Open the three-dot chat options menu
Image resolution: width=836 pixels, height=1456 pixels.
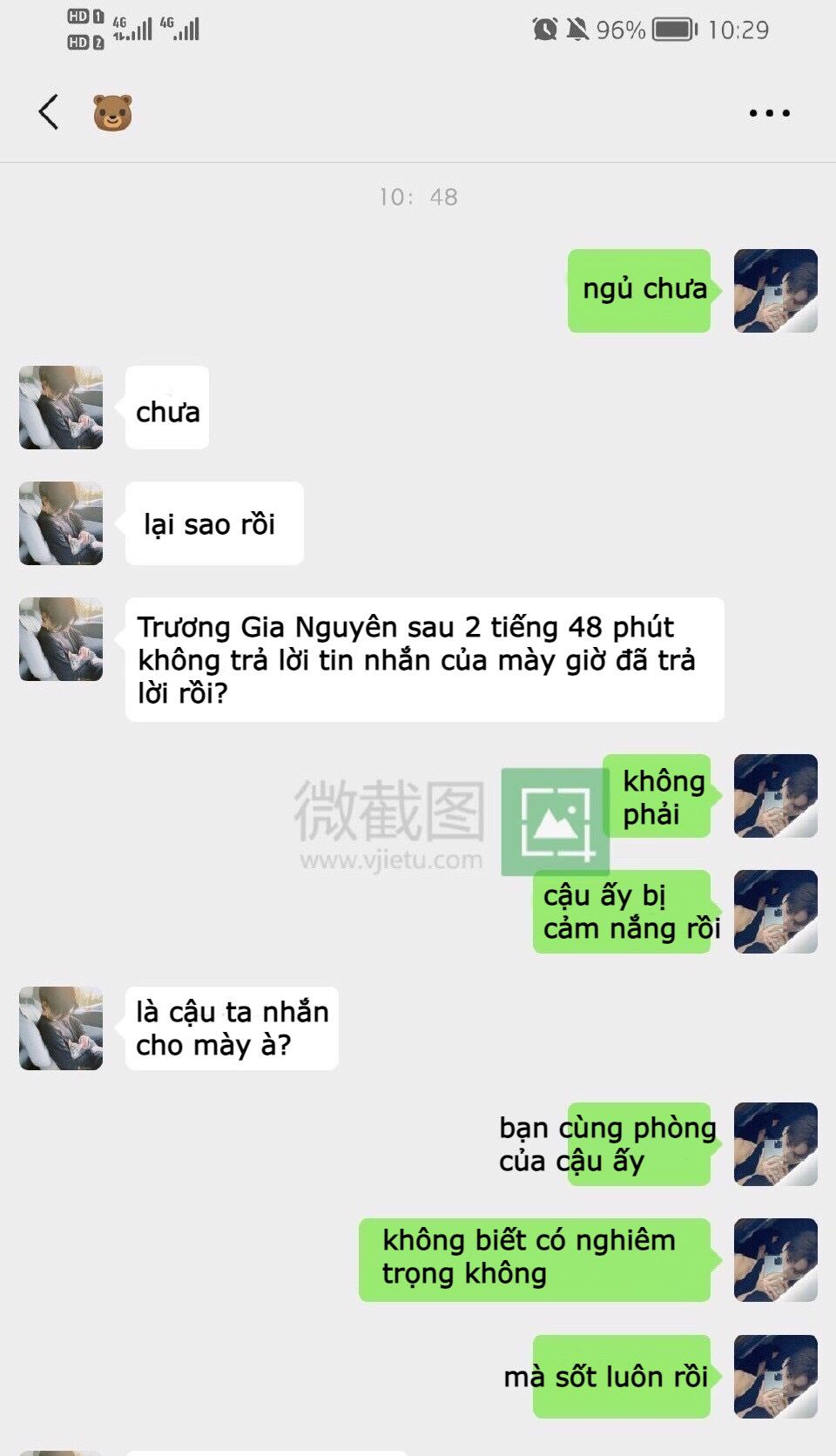770,113
